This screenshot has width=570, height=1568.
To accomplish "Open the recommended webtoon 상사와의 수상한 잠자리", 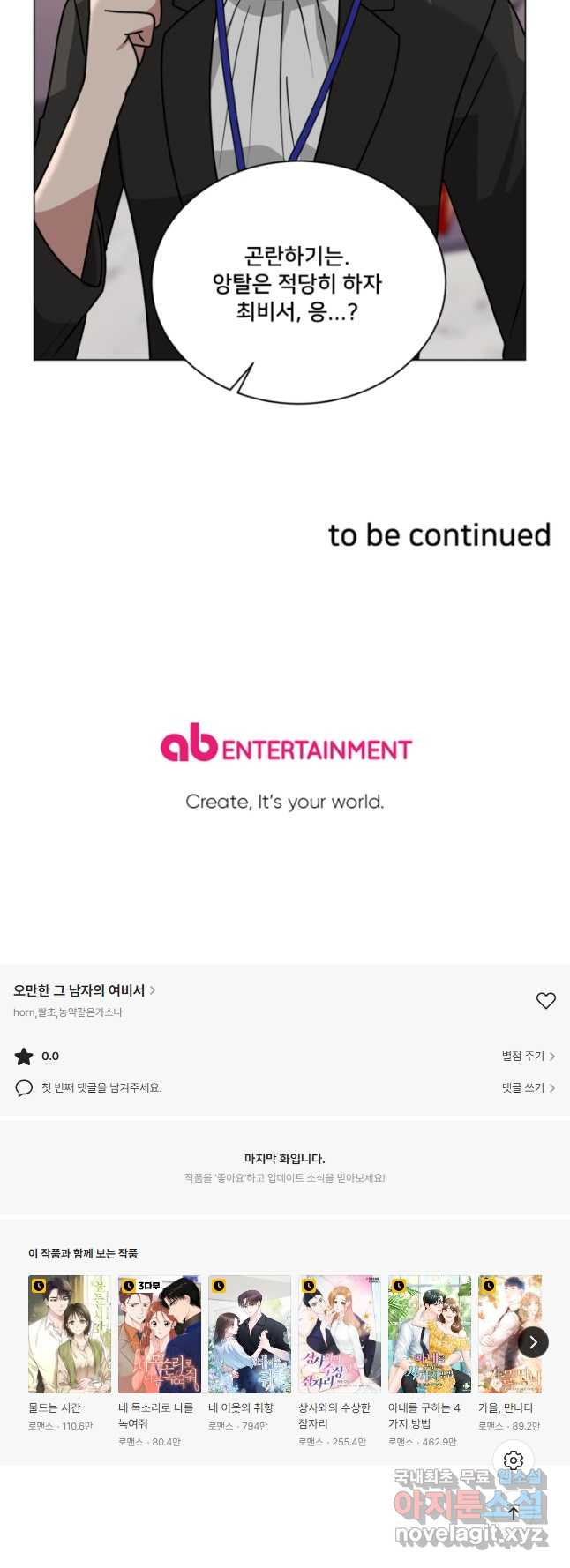I will pyautogui.click(x=340, y=1333).
